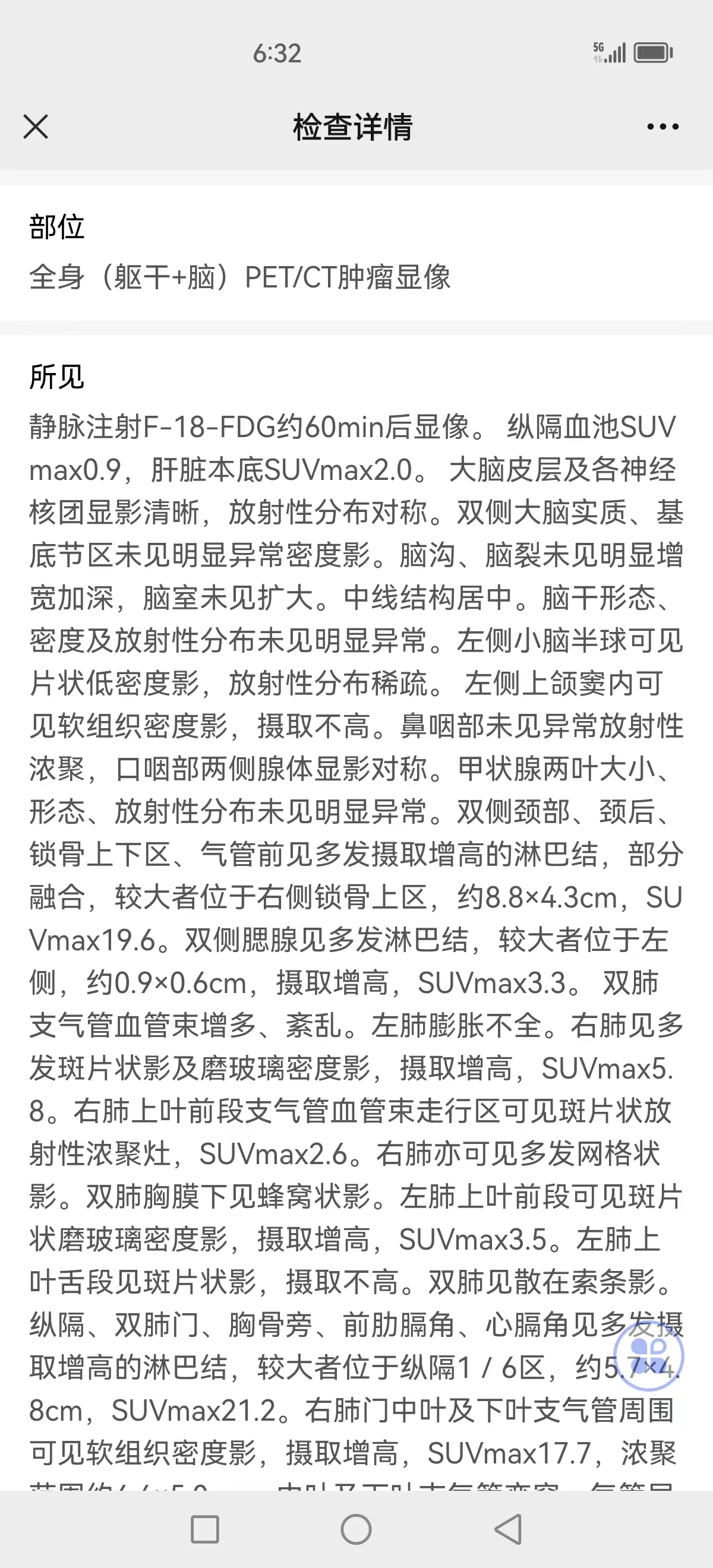This screenshot has height=1568, width=713.
Task: Tap the floating blue assistant bubble
Action: click(648, 1356)
